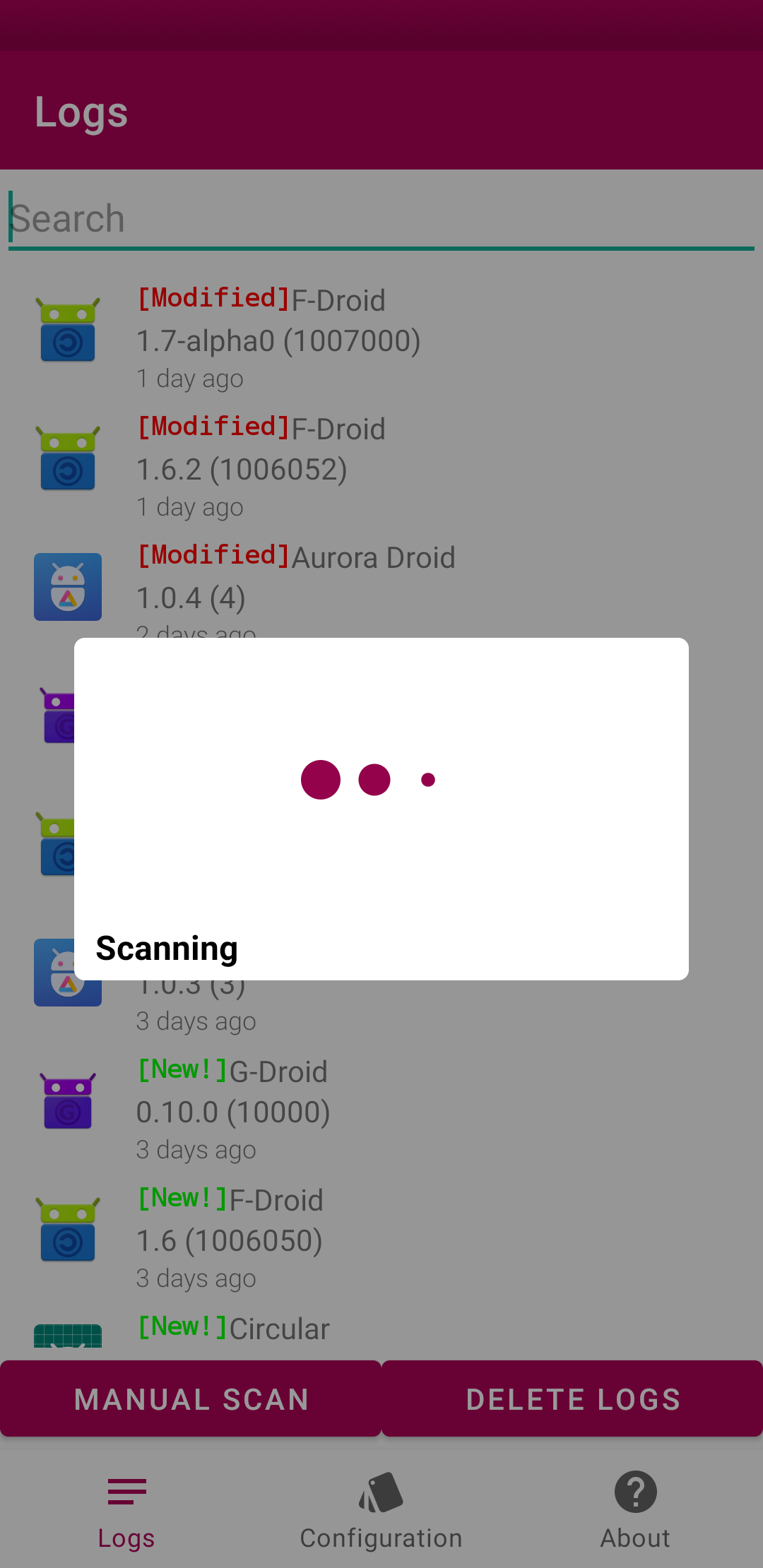This screenshot has height=1568, width=763.
Task: Tap the Search field
Action: point(381,219)
